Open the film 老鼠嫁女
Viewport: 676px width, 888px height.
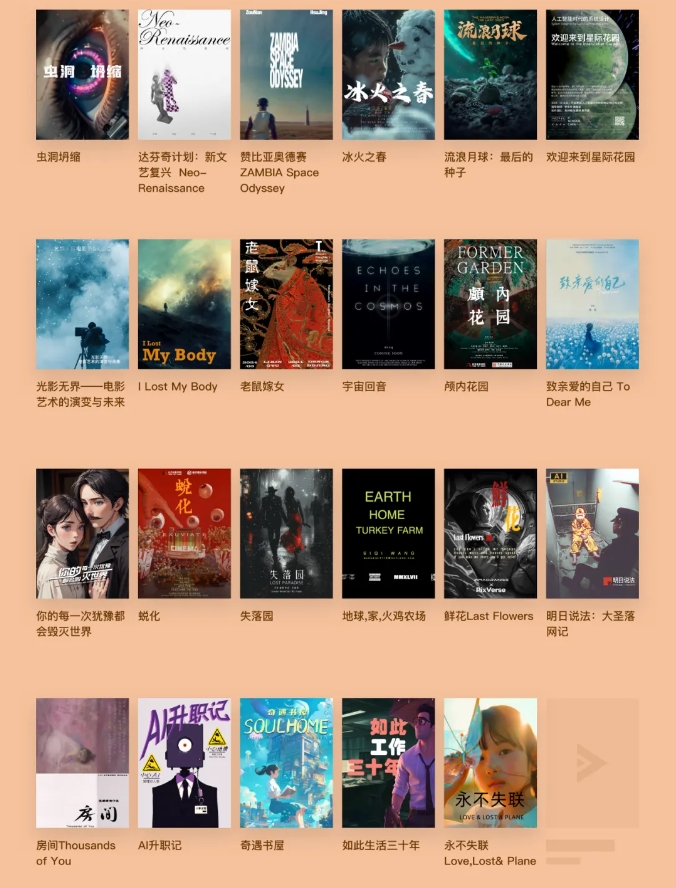[x=286, y=304]
